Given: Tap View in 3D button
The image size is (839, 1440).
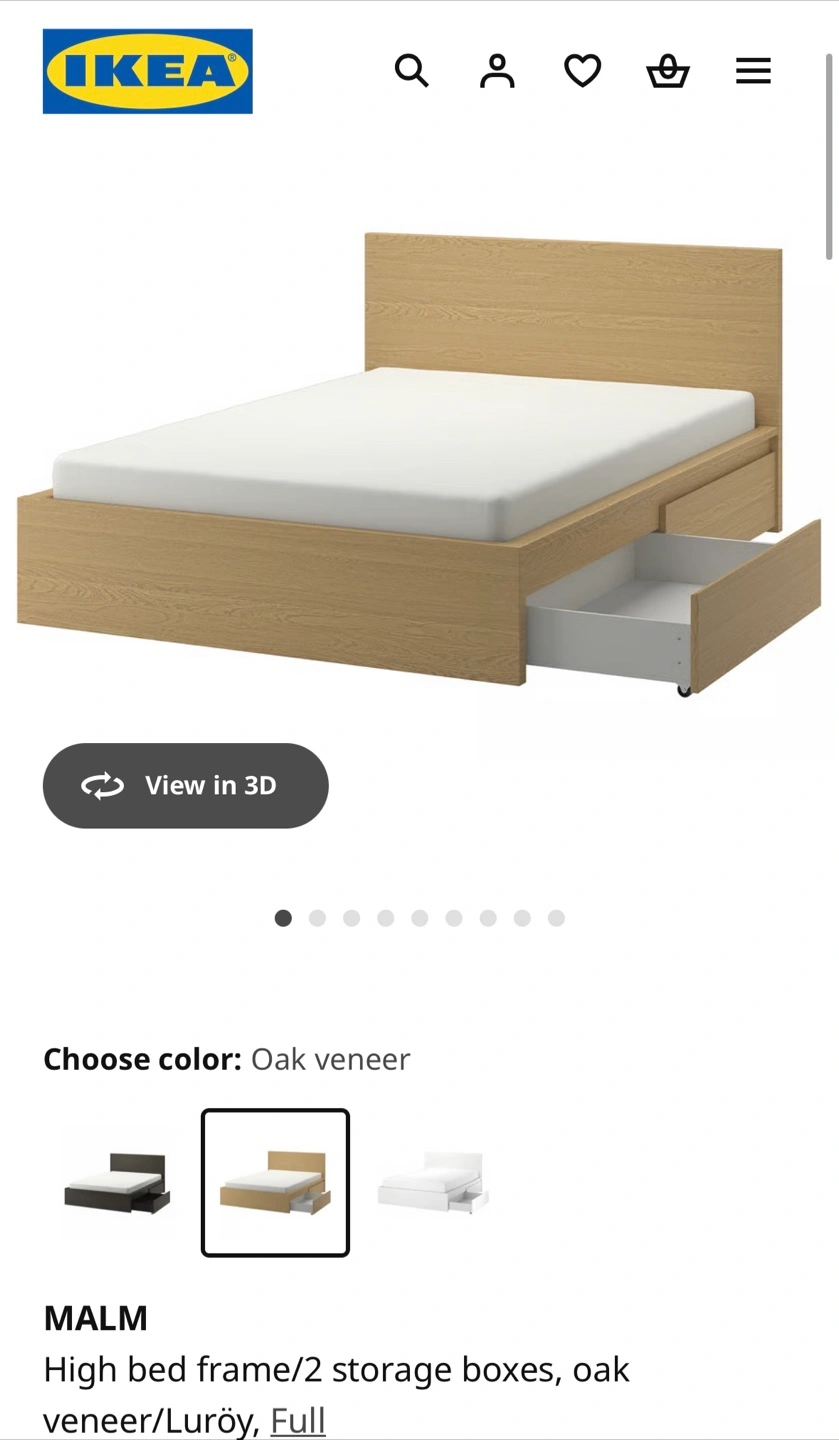Looking at the screenshot, I should 185,786.
